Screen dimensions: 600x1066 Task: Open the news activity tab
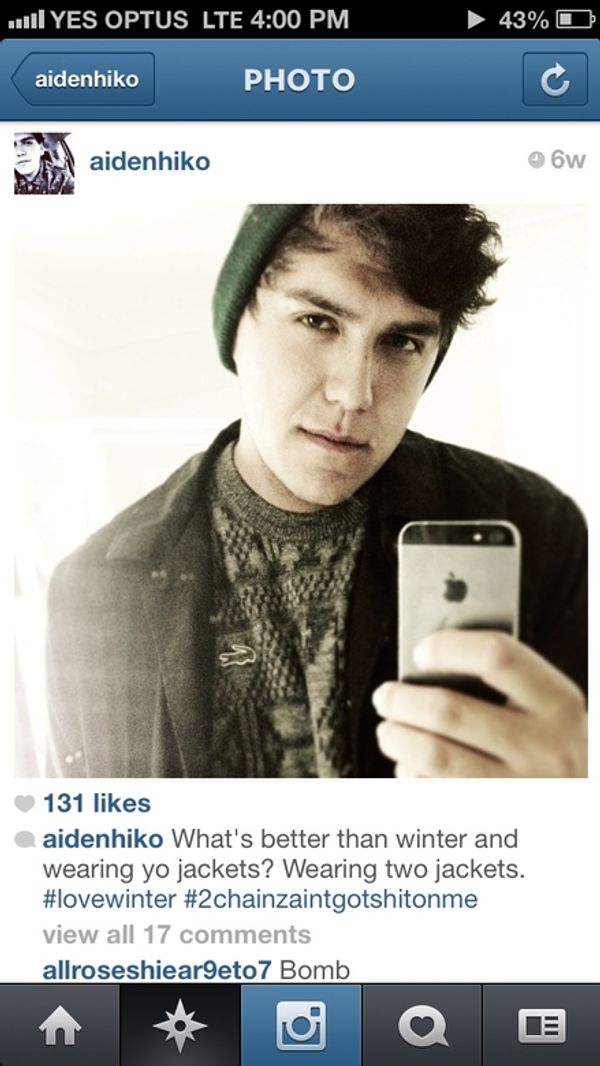pyautogui.click(x=421, y=1025)
